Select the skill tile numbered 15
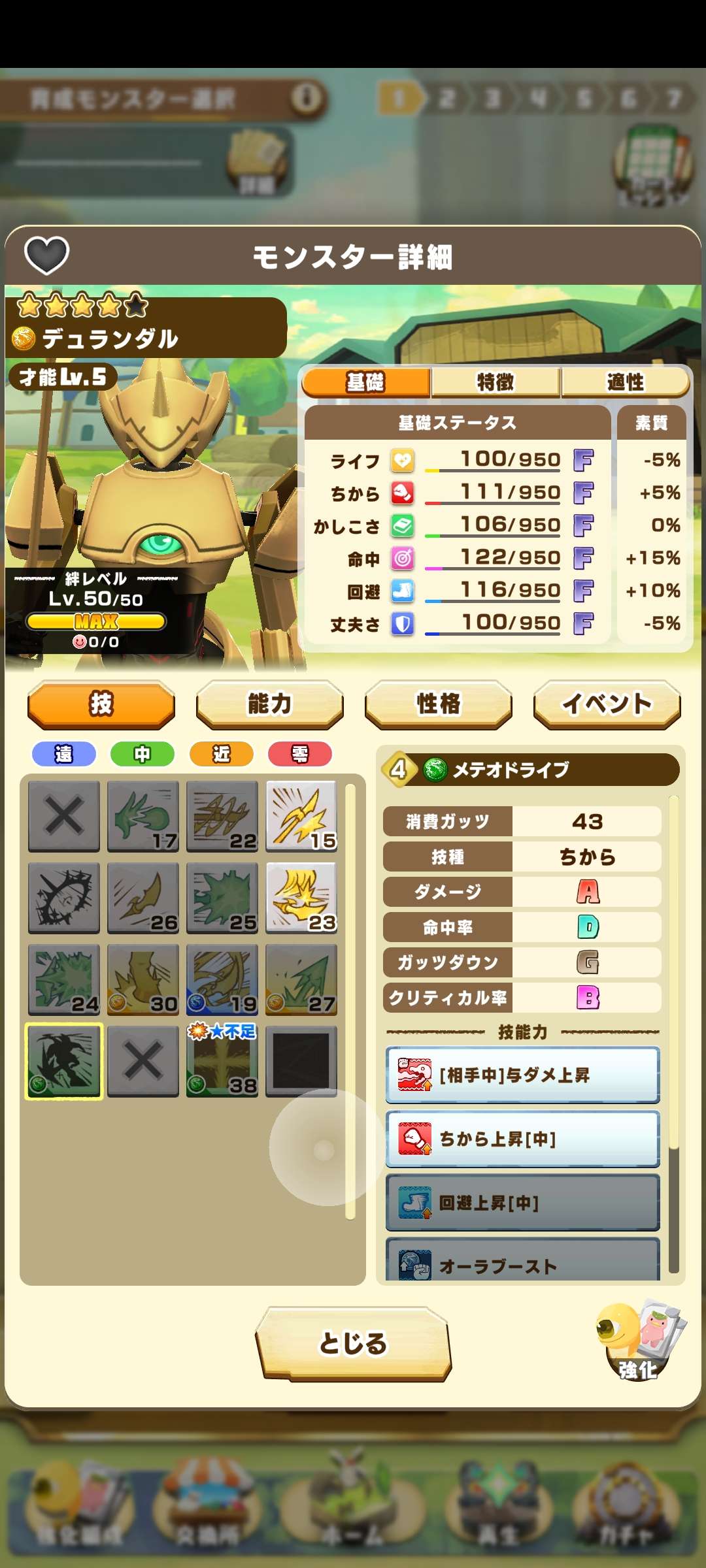 coord(301,817)
